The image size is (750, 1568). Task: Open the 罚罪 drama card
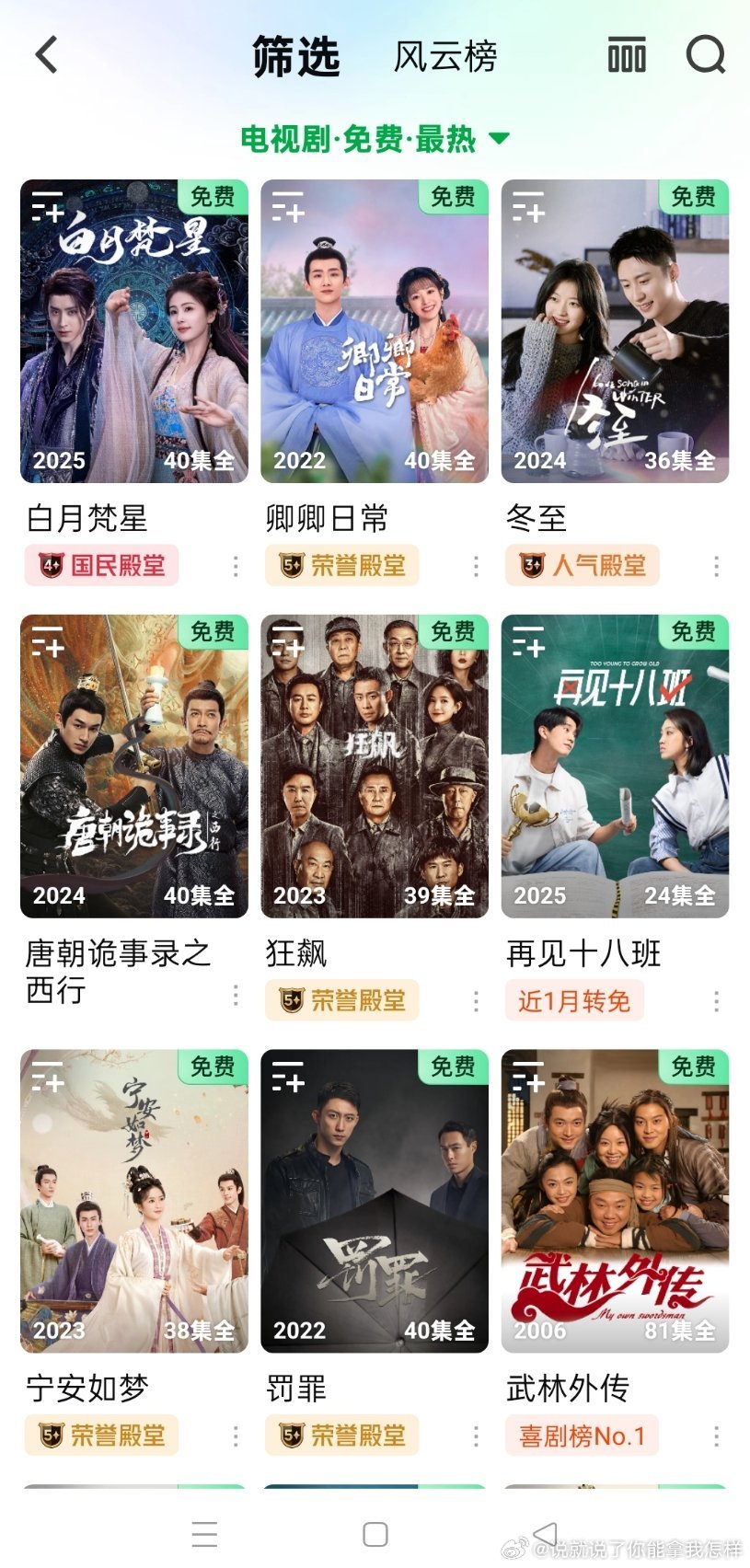click(375, 1201)
